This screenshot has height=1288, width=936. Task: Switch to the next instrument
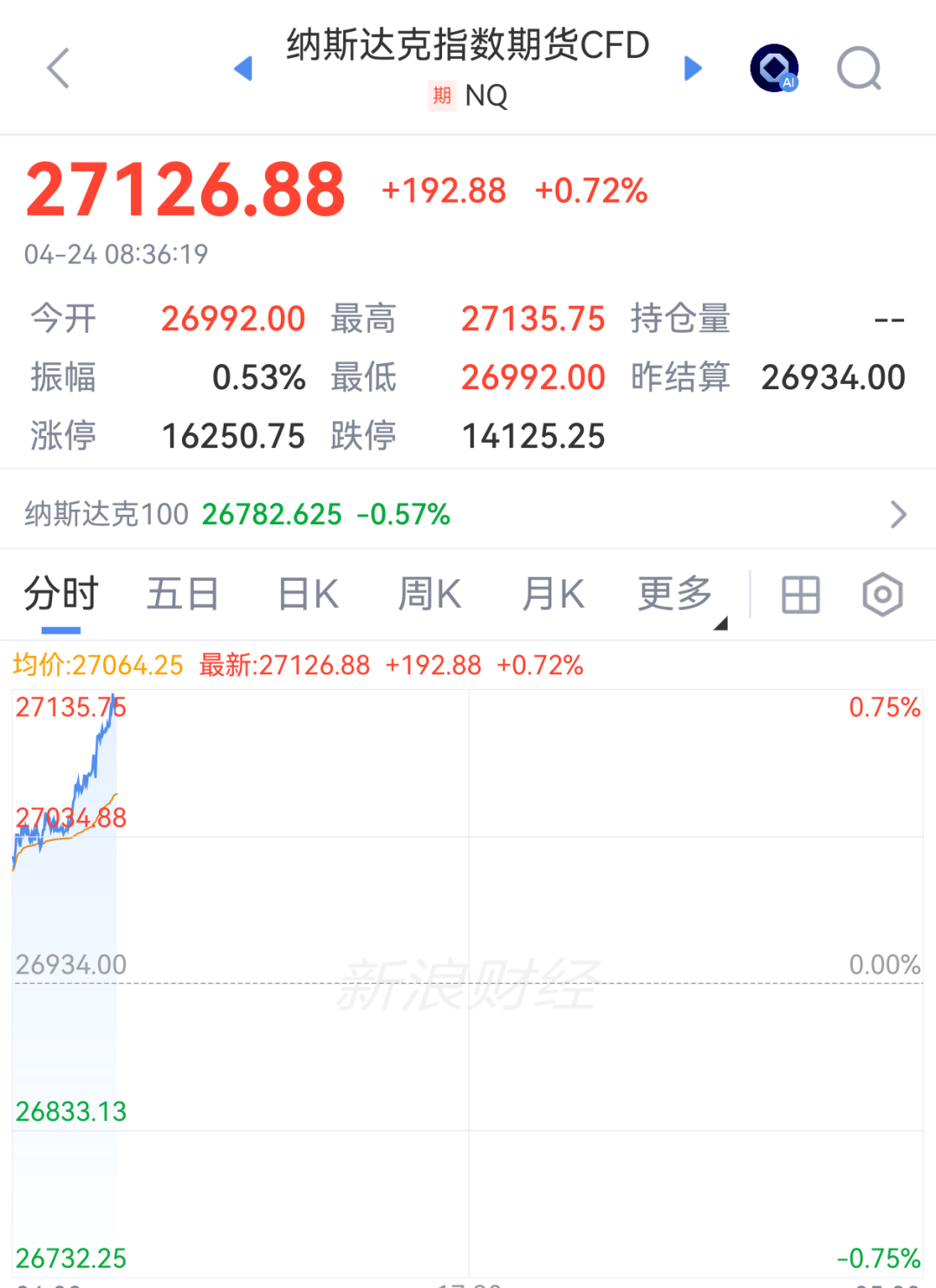692,68
